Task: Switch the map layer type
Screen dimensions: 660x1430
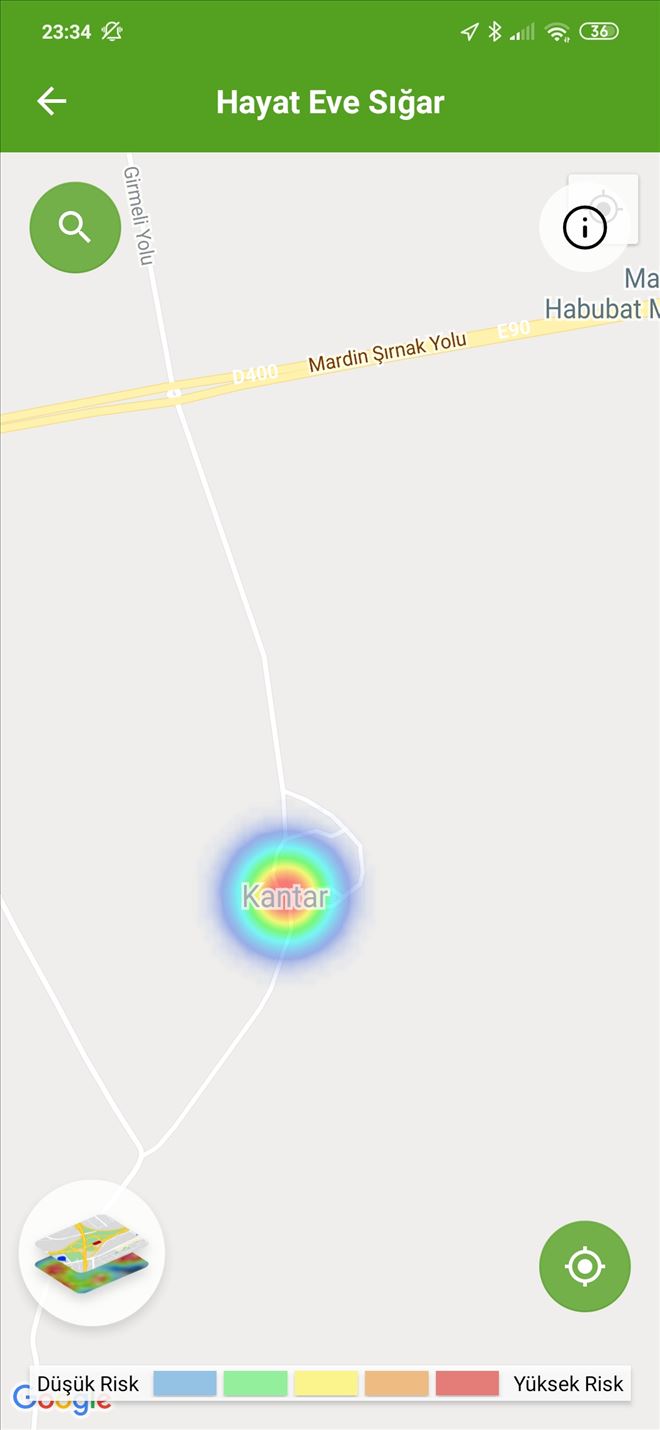Action: coord(92,1252)
